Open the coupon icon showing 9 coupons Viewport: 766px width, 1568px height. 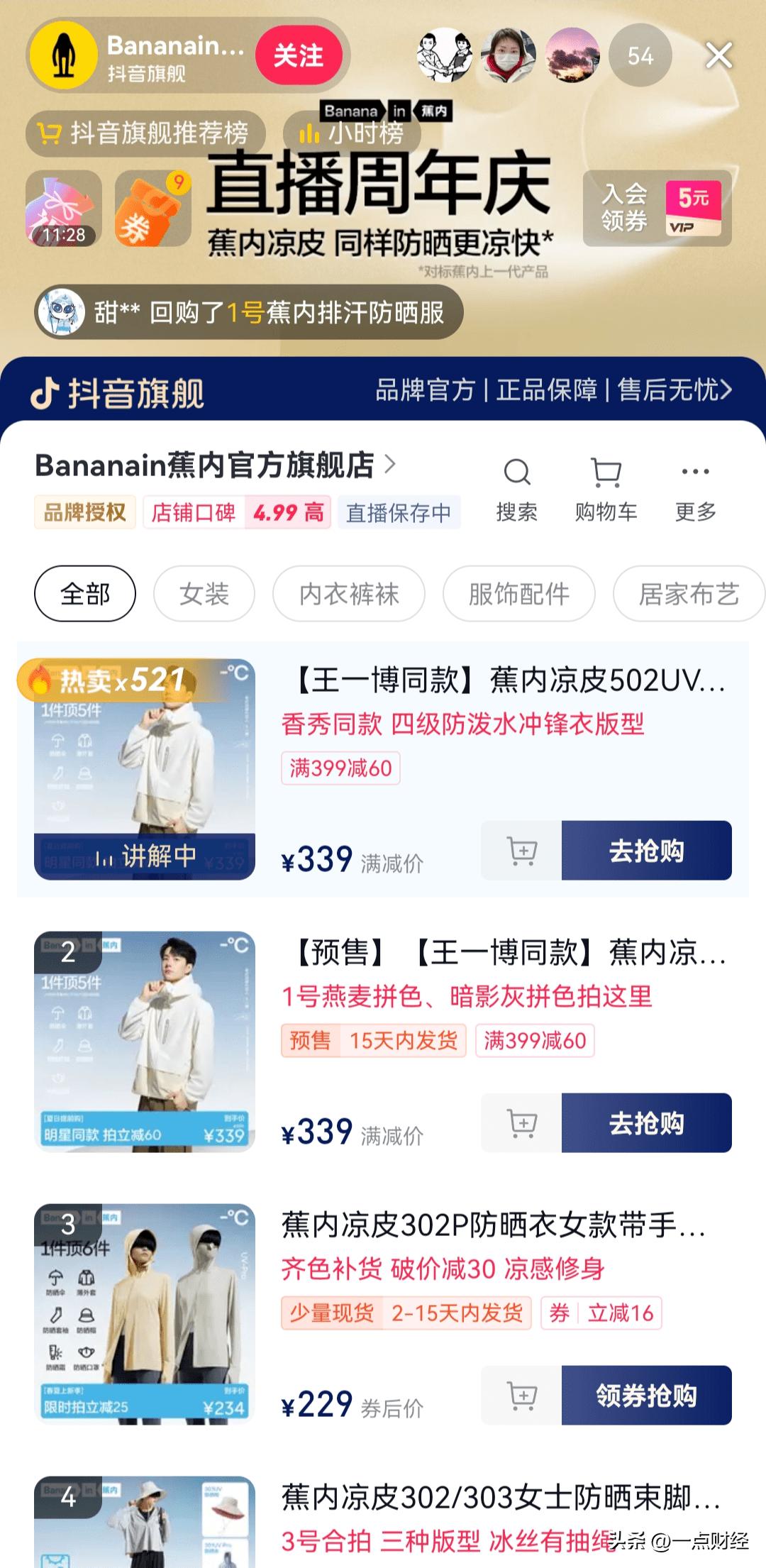point(151,207)
